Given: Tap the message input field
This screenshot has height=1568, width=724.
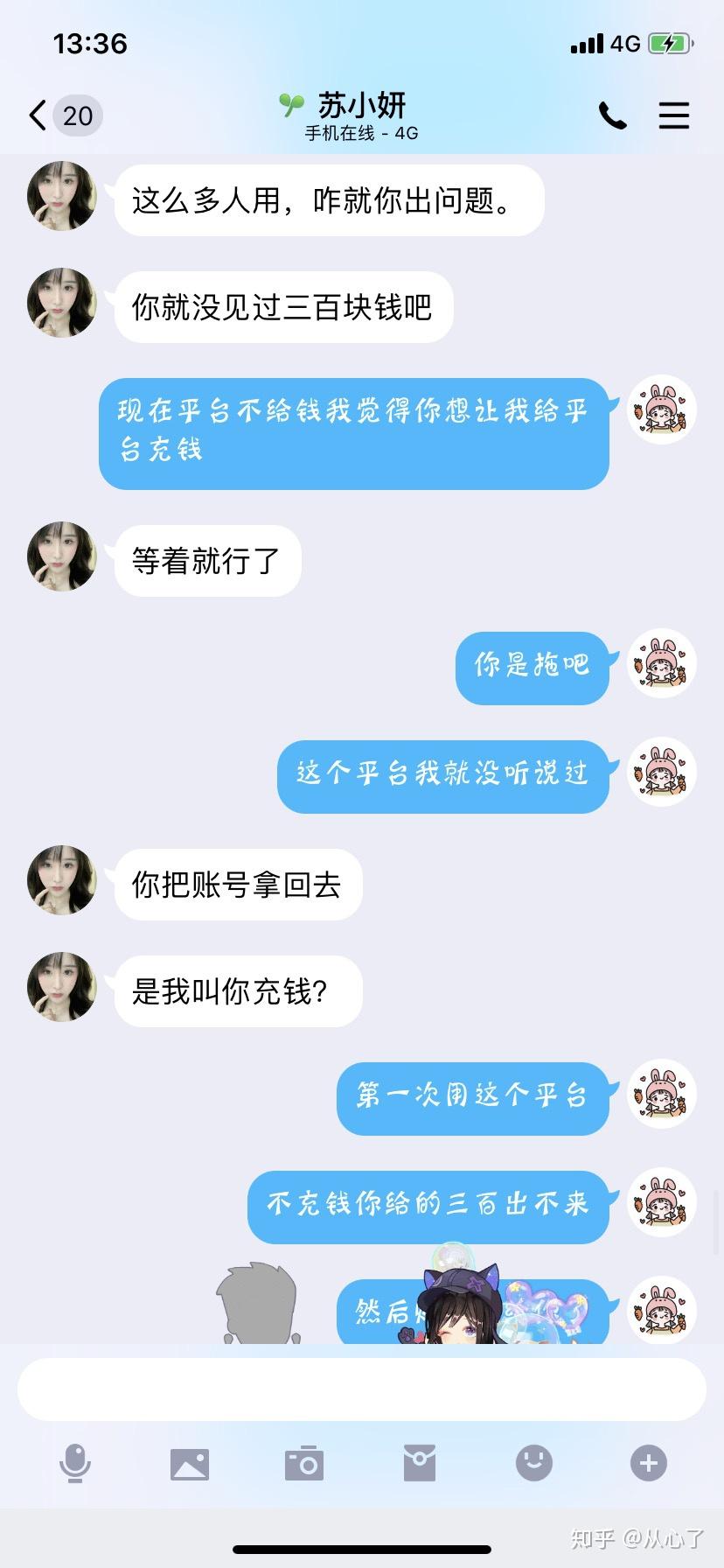Looking at the screenshot, I should (x=361, y=1389).
